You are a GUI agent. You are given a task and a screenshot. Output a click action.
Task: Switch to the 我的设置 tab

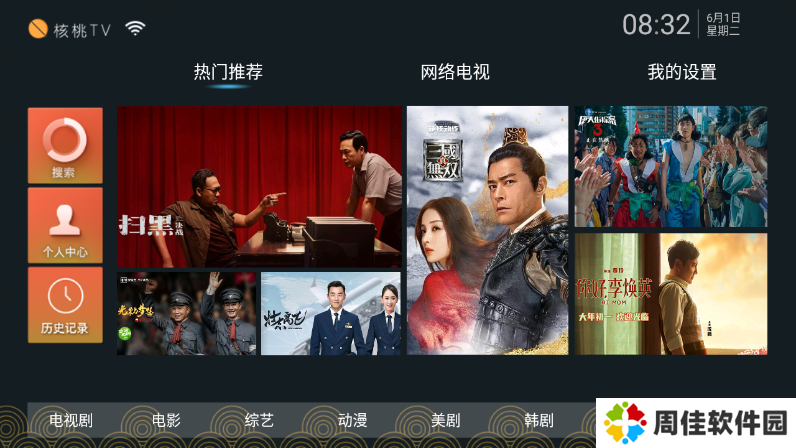[x=682, y=72]
